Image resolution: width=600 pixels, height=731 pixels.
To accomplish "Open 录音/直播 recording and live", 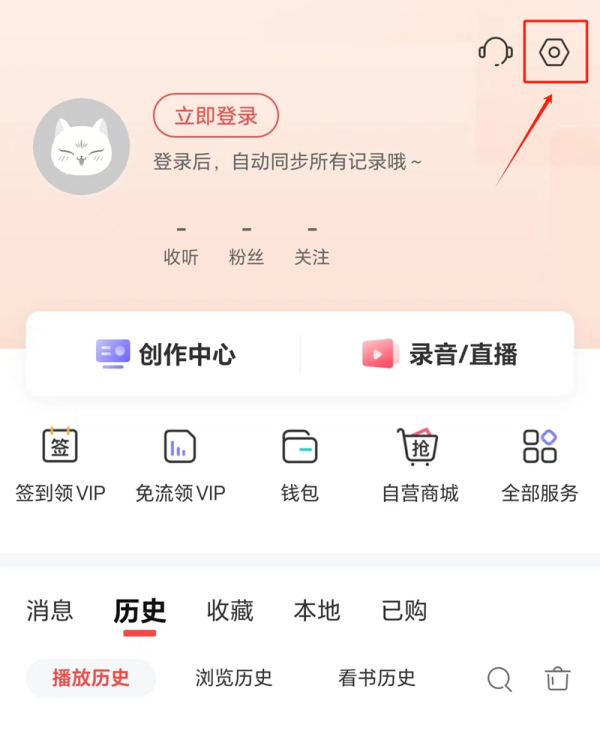I will tap(439, 354).
